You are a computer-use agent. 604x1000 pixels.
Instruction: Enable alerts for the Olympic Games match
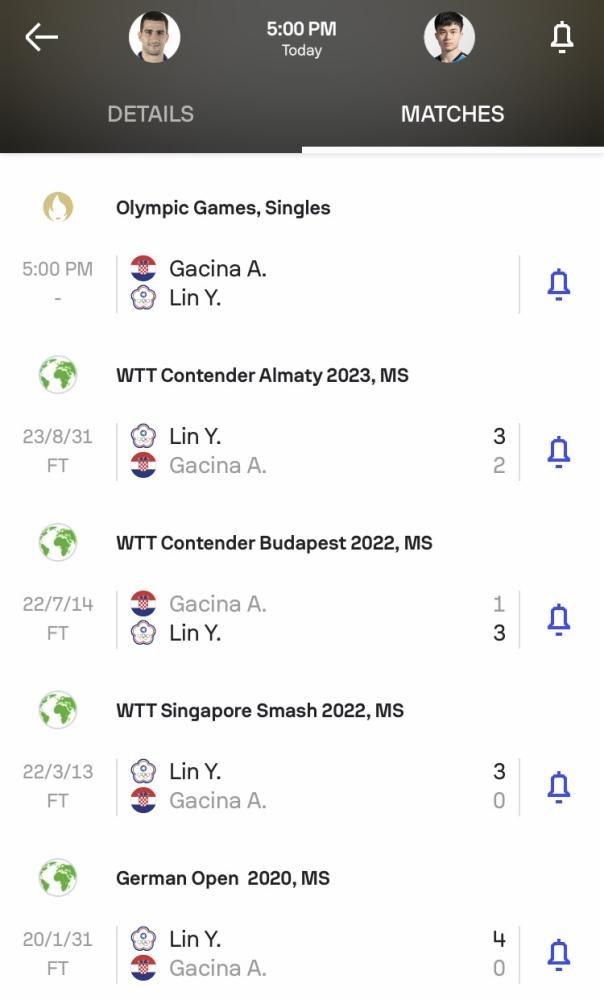[559, 284]
